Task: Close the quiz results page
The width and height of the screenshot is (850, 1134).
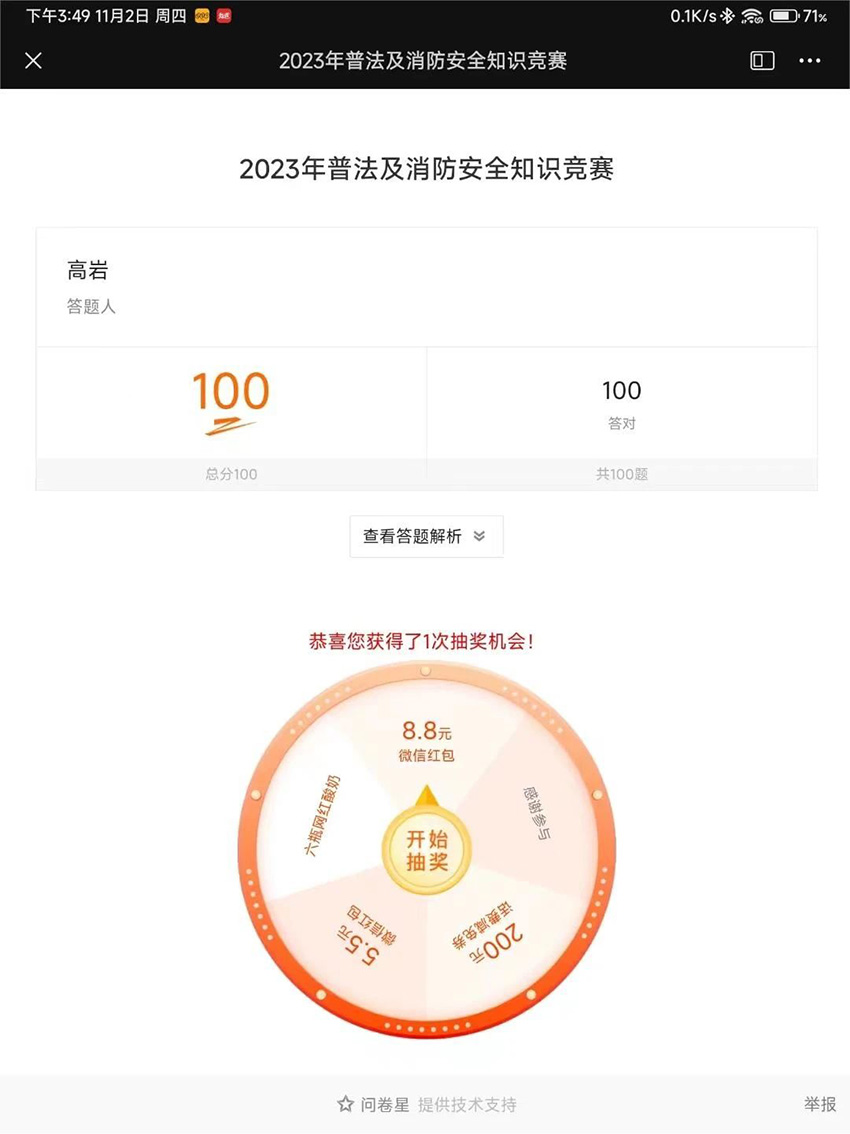Action: 33,61
